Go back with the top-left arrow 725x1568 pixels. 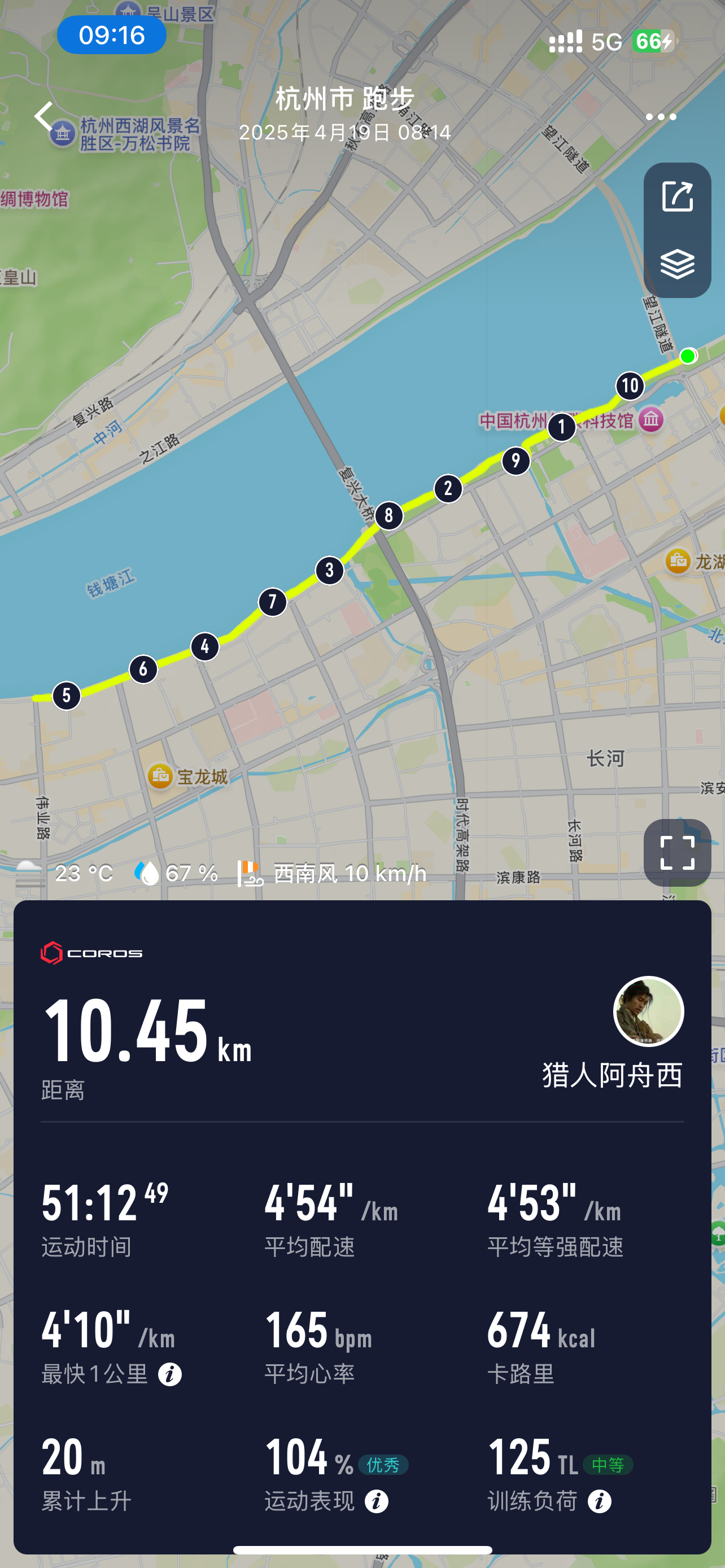(x=44, y=116)
